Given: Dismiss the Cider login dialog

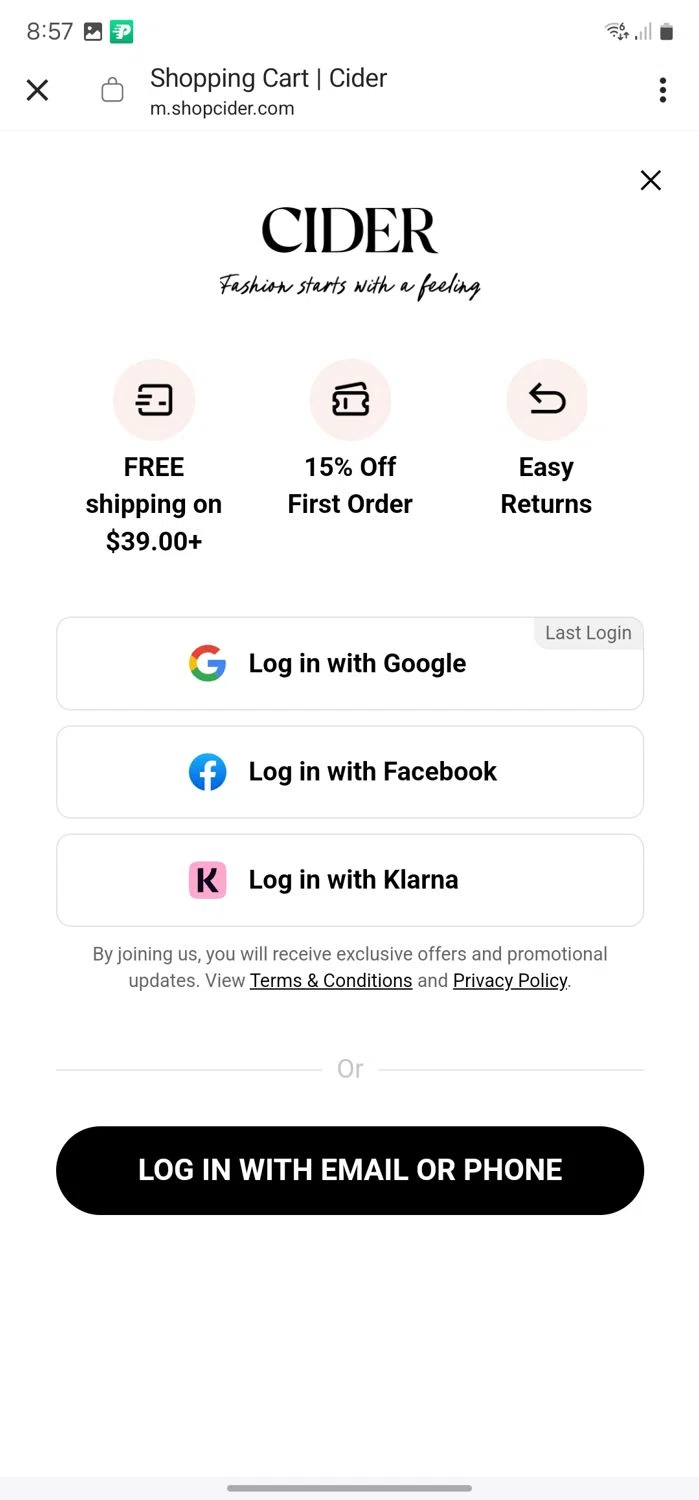Looking at the screenshot, I should [x=651, y=180].
